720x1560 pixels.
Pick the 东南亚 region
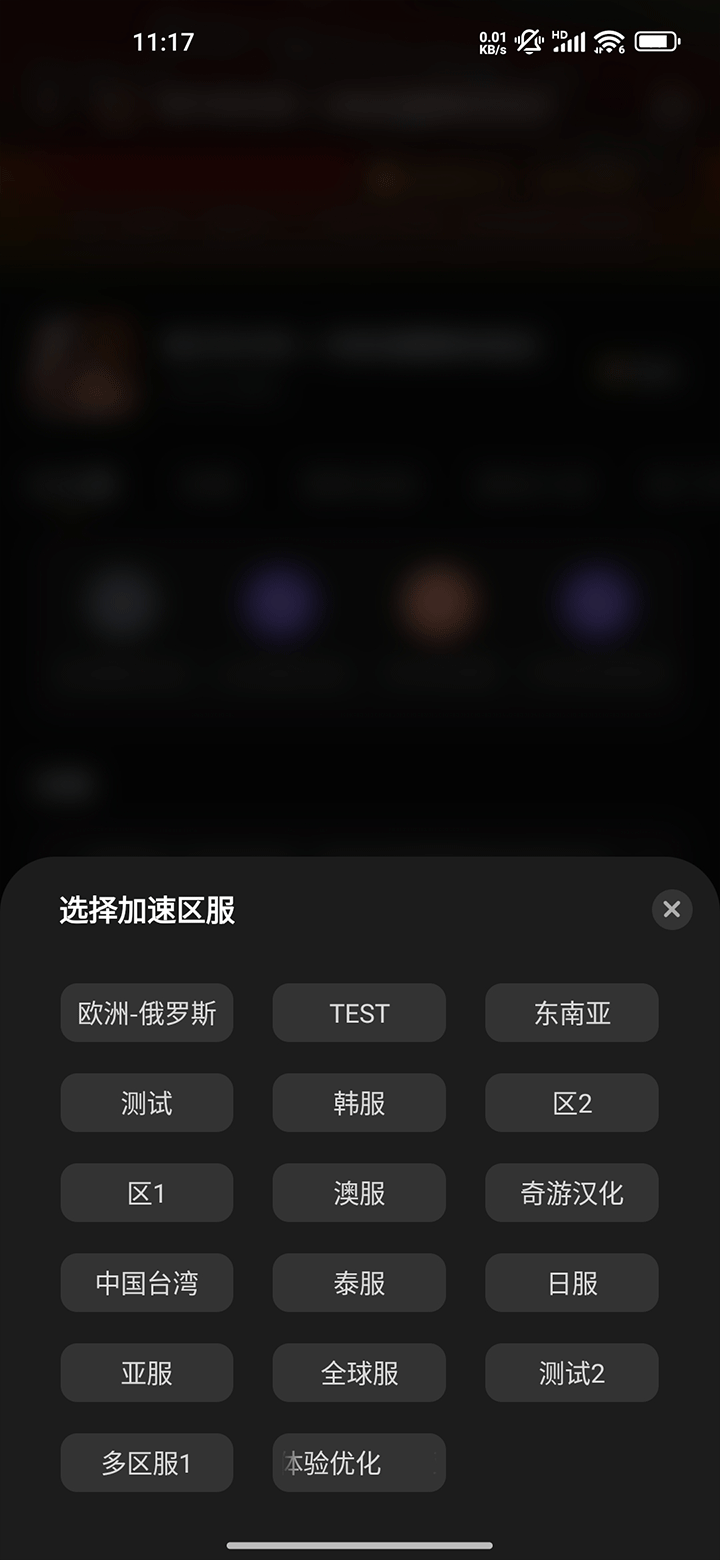click(572, 1013)
